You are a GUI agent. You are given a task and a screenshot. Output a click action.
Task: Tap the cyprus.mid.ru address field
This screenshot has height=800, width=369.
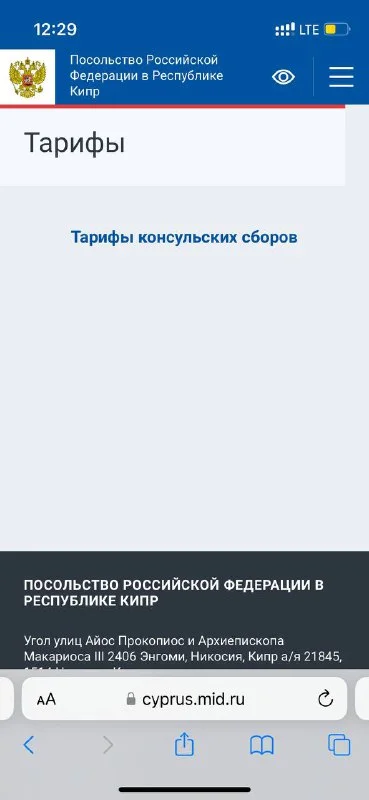(x=185, y=699)
